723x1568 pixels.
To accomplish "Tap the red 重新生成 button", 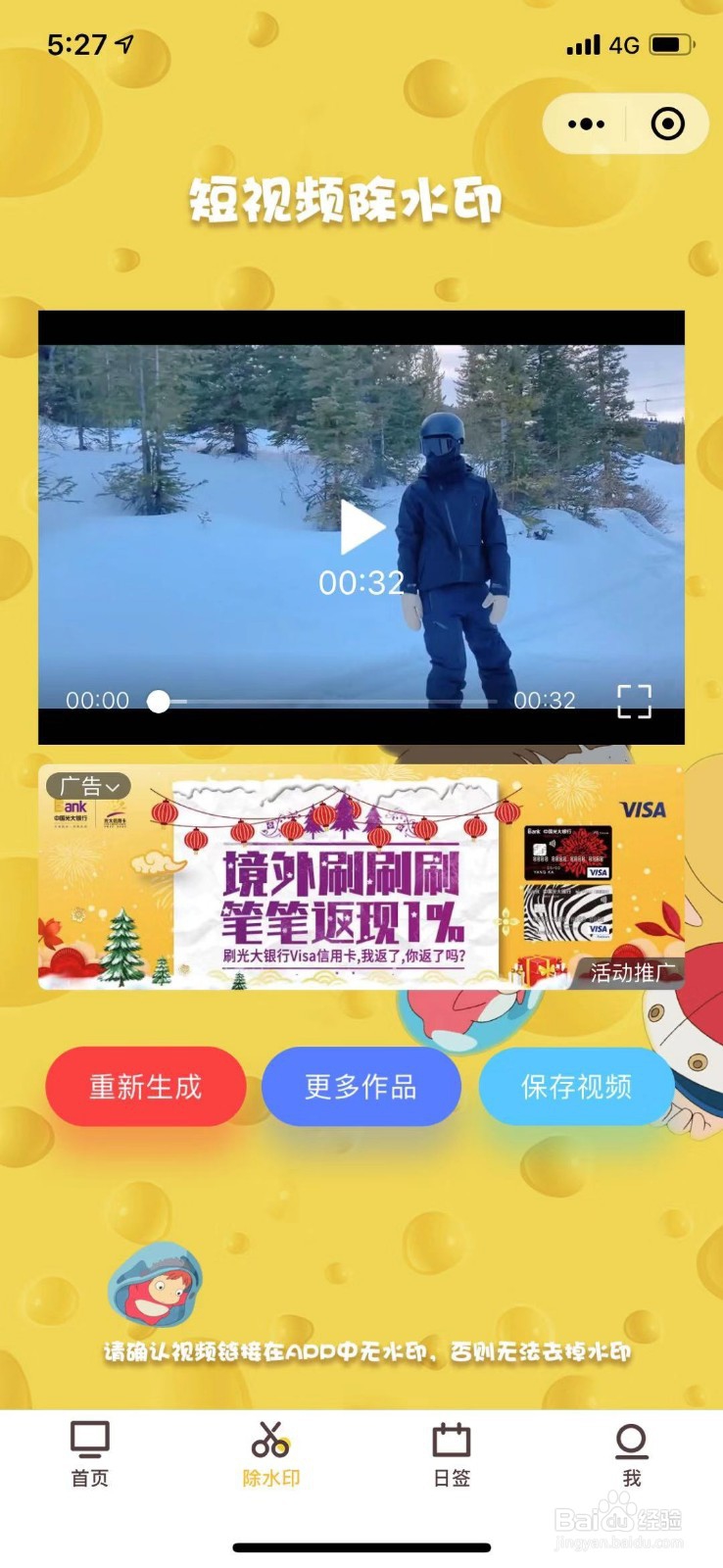I will 146,1086.
